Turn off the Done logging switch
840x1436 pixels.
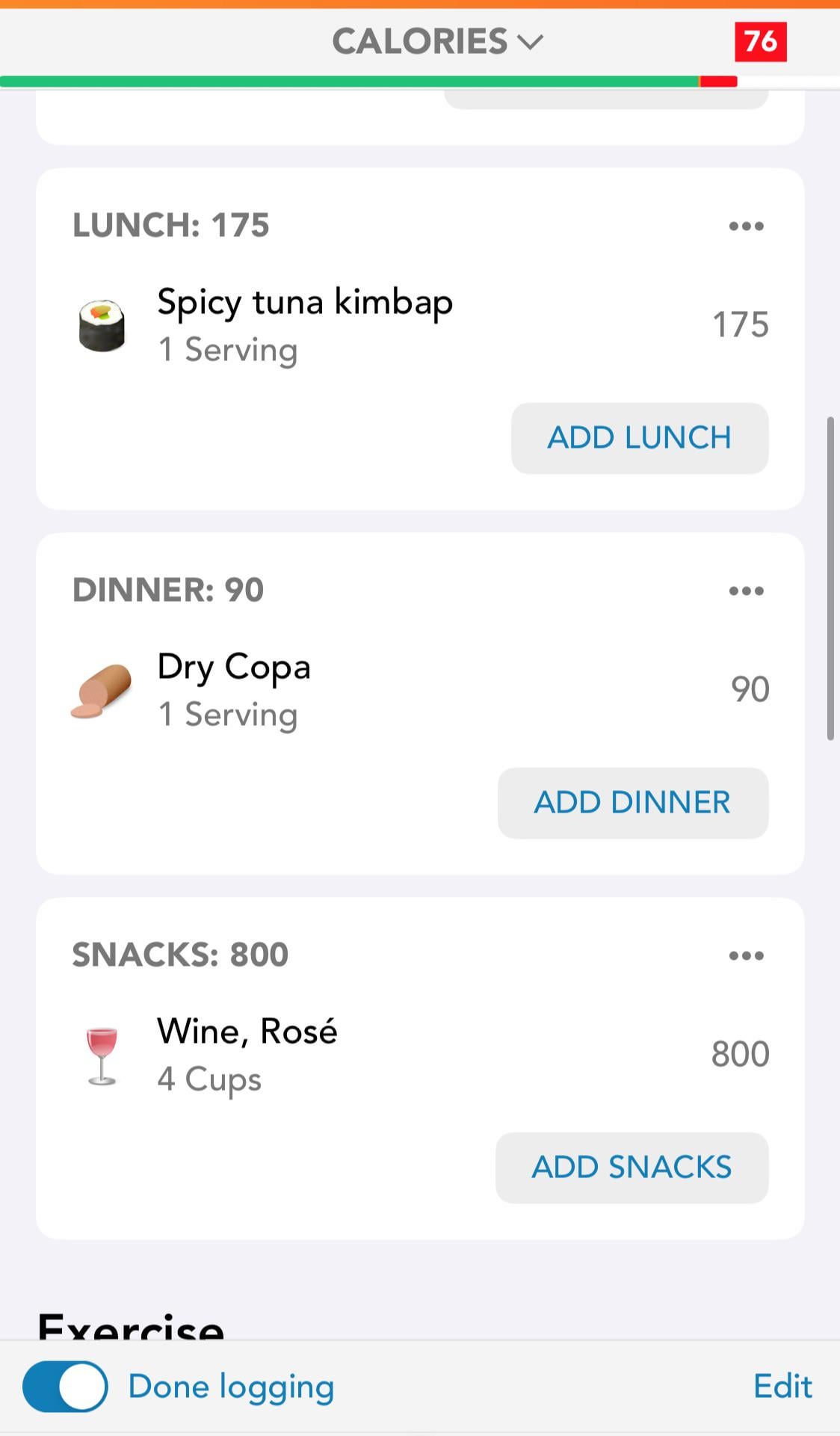point(65,1387)
